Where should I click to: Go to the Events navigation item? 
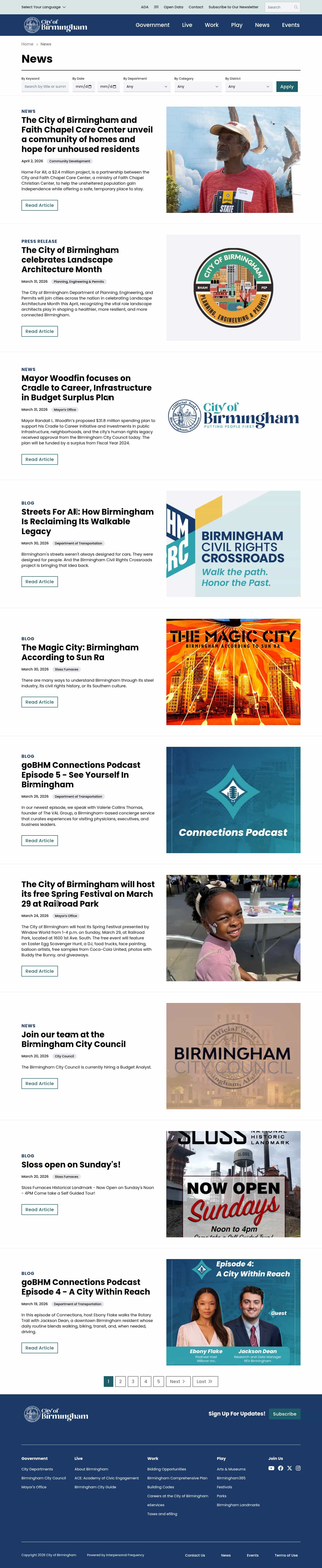click(x=290, y=25)
